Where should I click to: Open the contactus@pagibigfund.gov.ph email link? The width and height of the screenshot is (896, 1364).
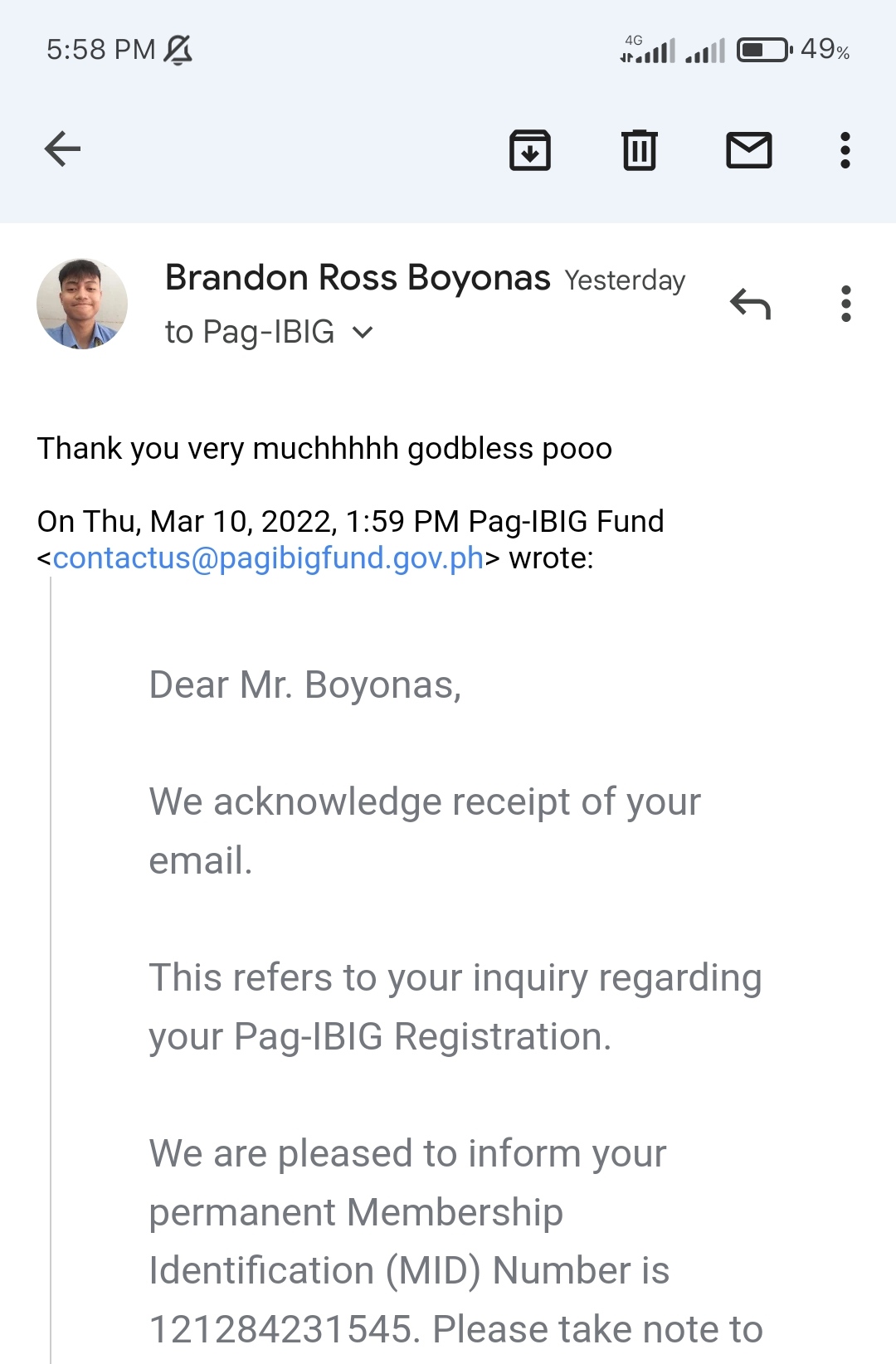pyautogui.click(x=268, y=558)
